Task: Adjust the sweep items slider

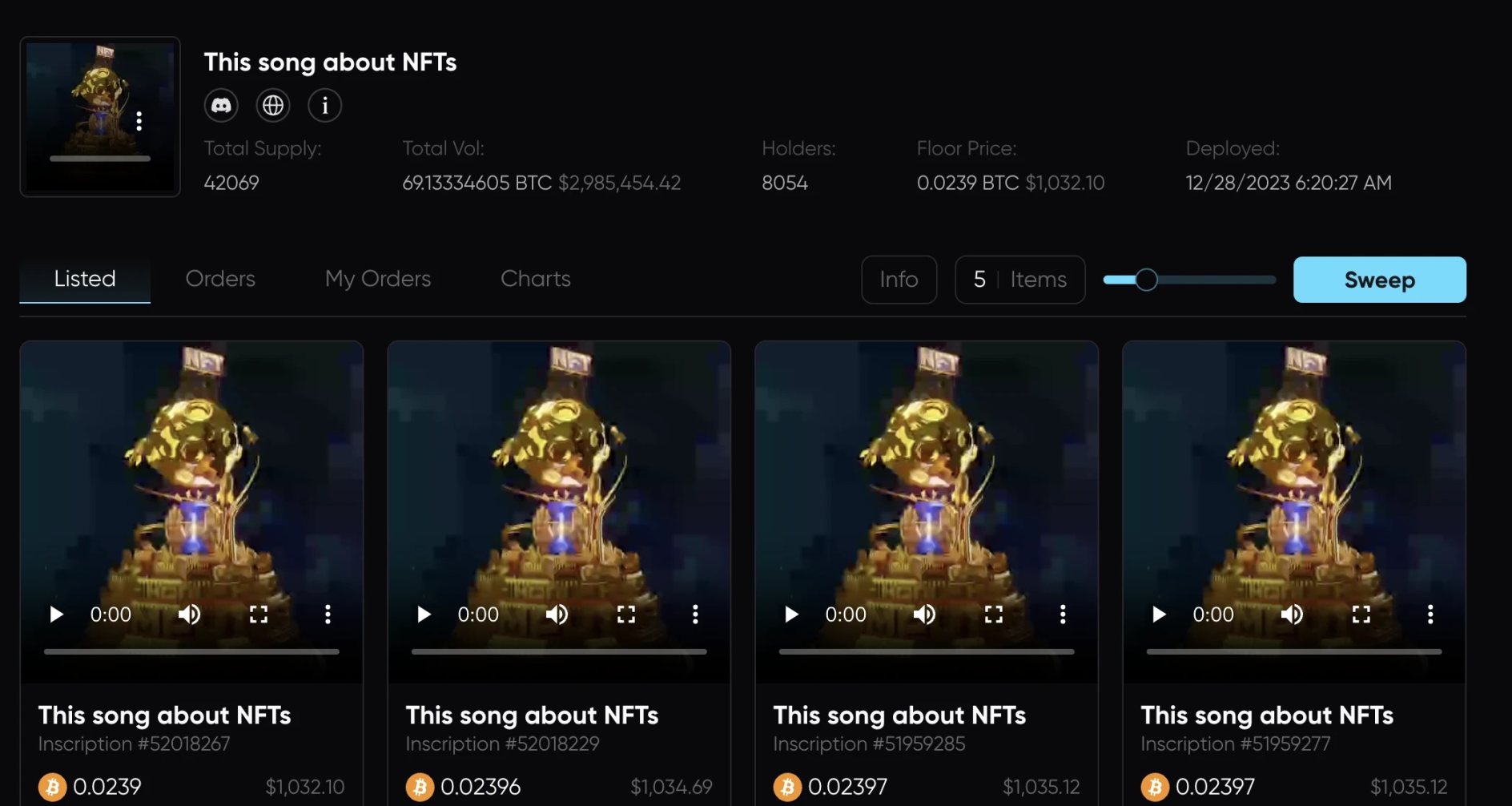Action: click(x=1146, y=280)
